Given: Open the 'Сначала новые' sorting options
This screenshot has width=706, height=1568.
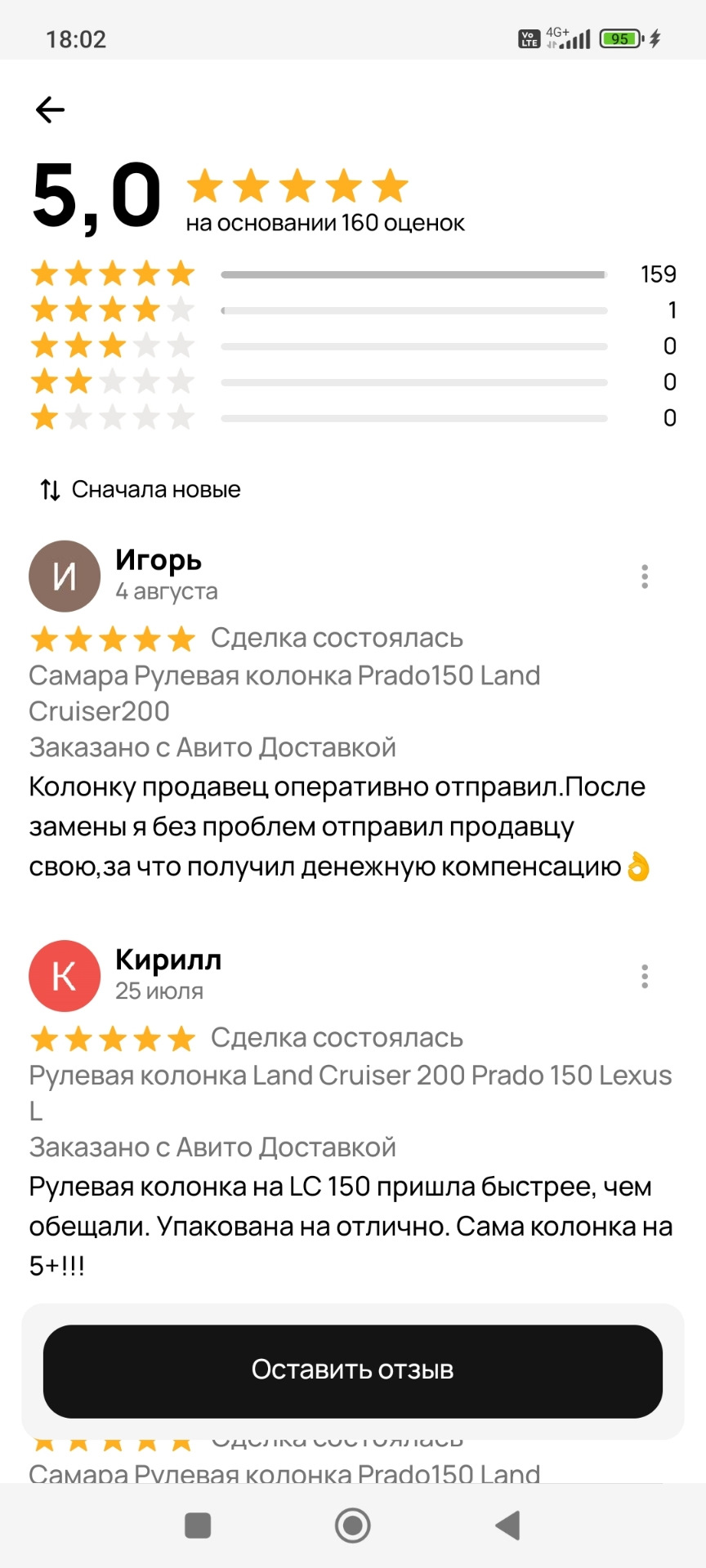Looking at the screenshot, I should click(141, 490).
